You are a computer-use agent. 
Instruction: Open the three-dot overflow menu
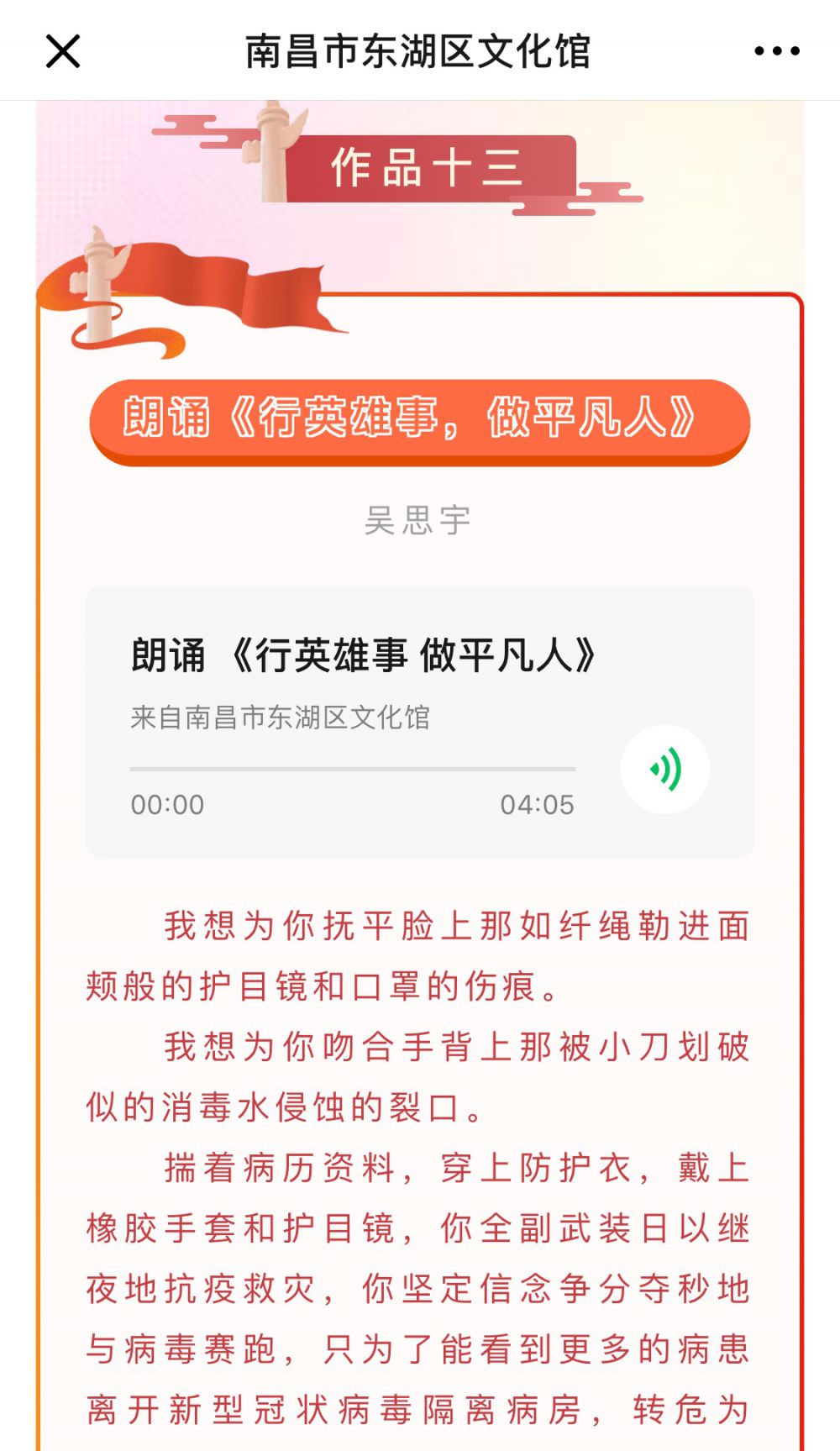click(x=777, y=51)
